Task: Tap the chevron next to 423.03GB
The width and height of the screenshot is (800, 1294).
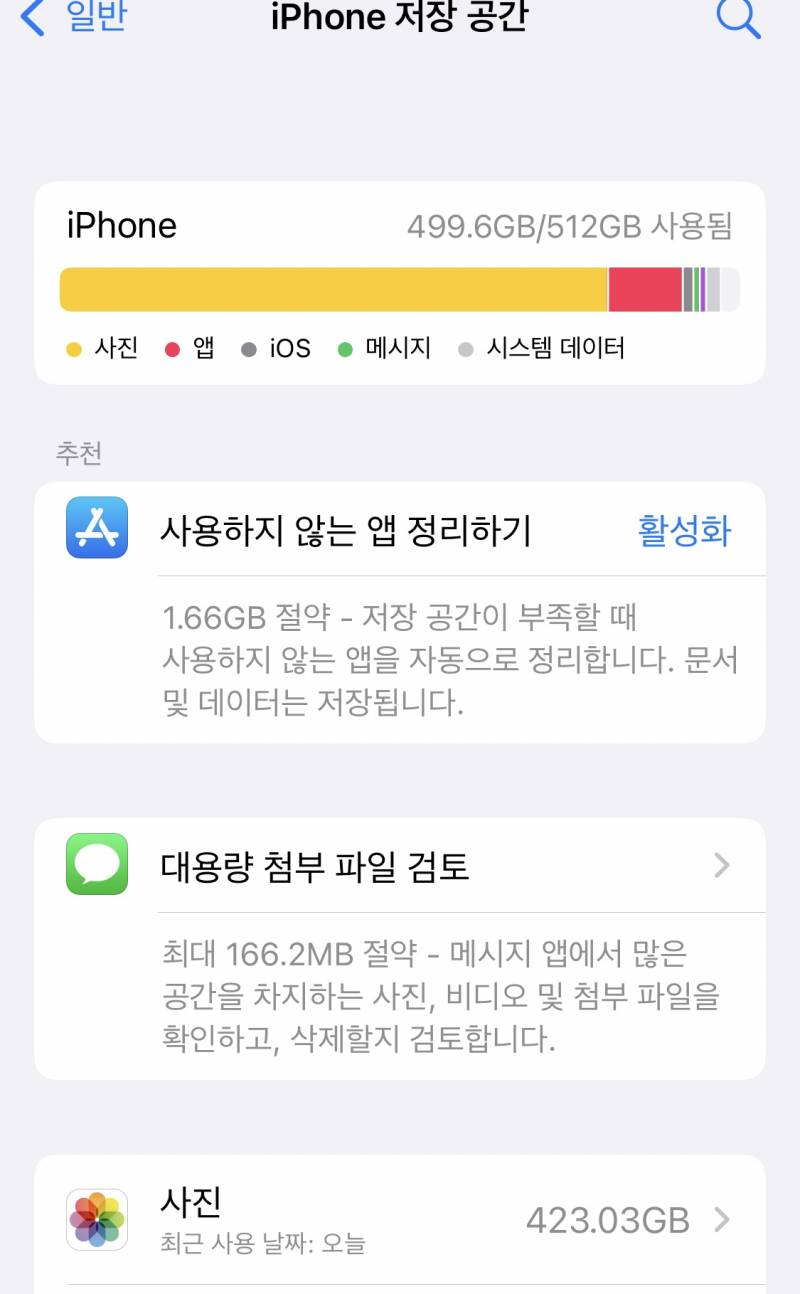Action: (722, 1219)
